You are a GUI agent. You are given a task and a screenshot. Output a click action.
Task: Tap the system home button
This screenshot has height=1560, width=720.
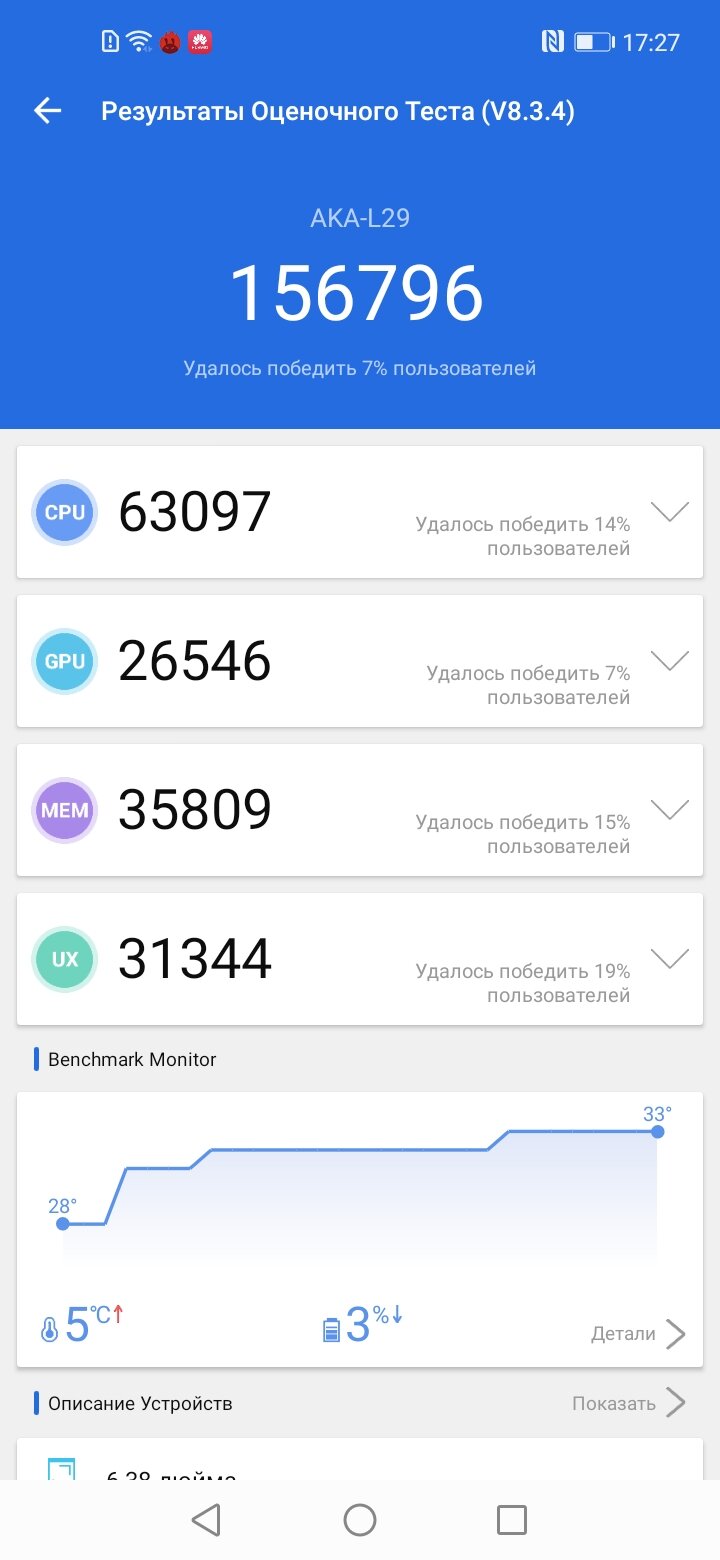click(360, 1520)
